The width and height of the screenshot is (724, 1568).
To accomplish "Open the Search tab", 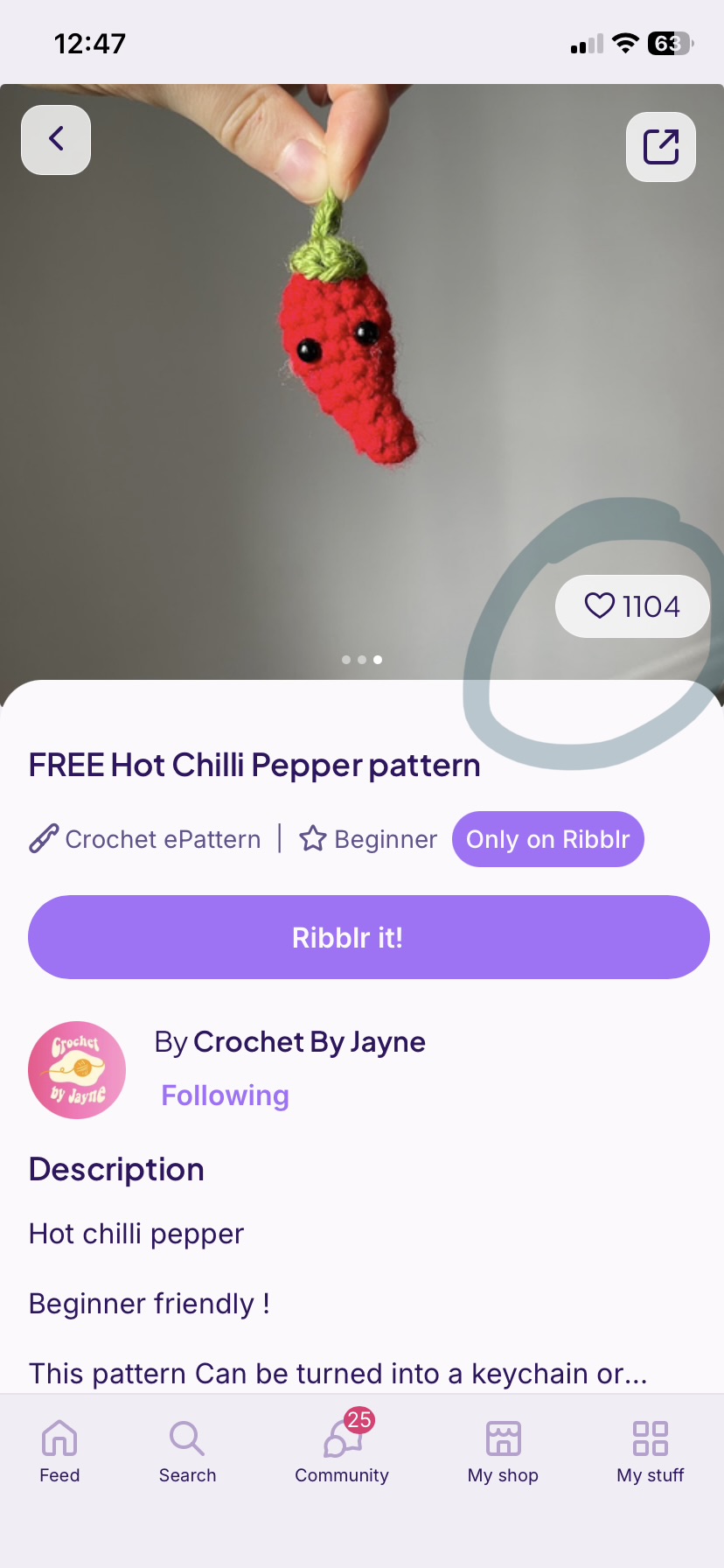I will click(187, 1452).
